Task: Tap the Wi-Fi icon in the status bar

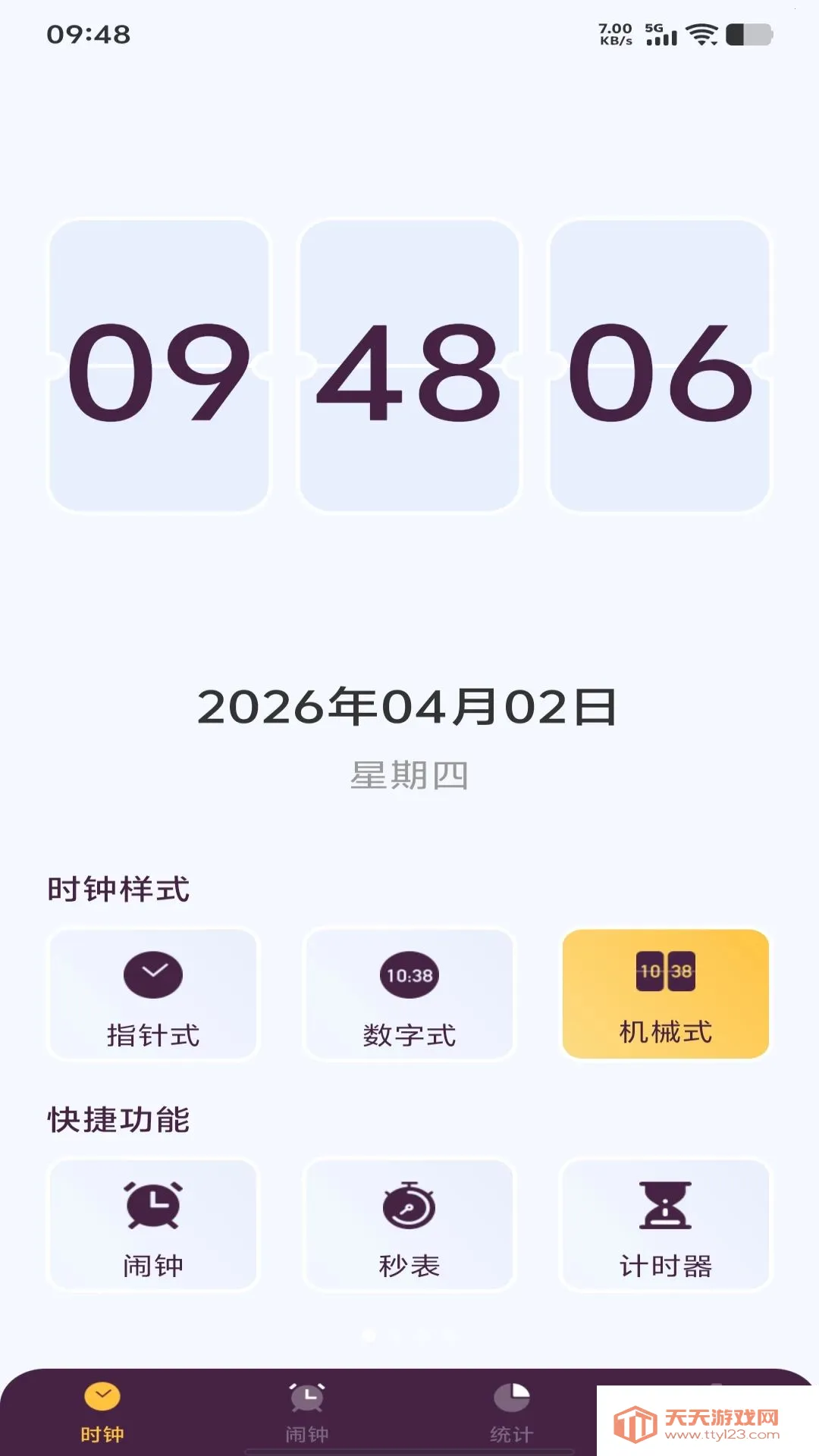Action: click(701, 33)
